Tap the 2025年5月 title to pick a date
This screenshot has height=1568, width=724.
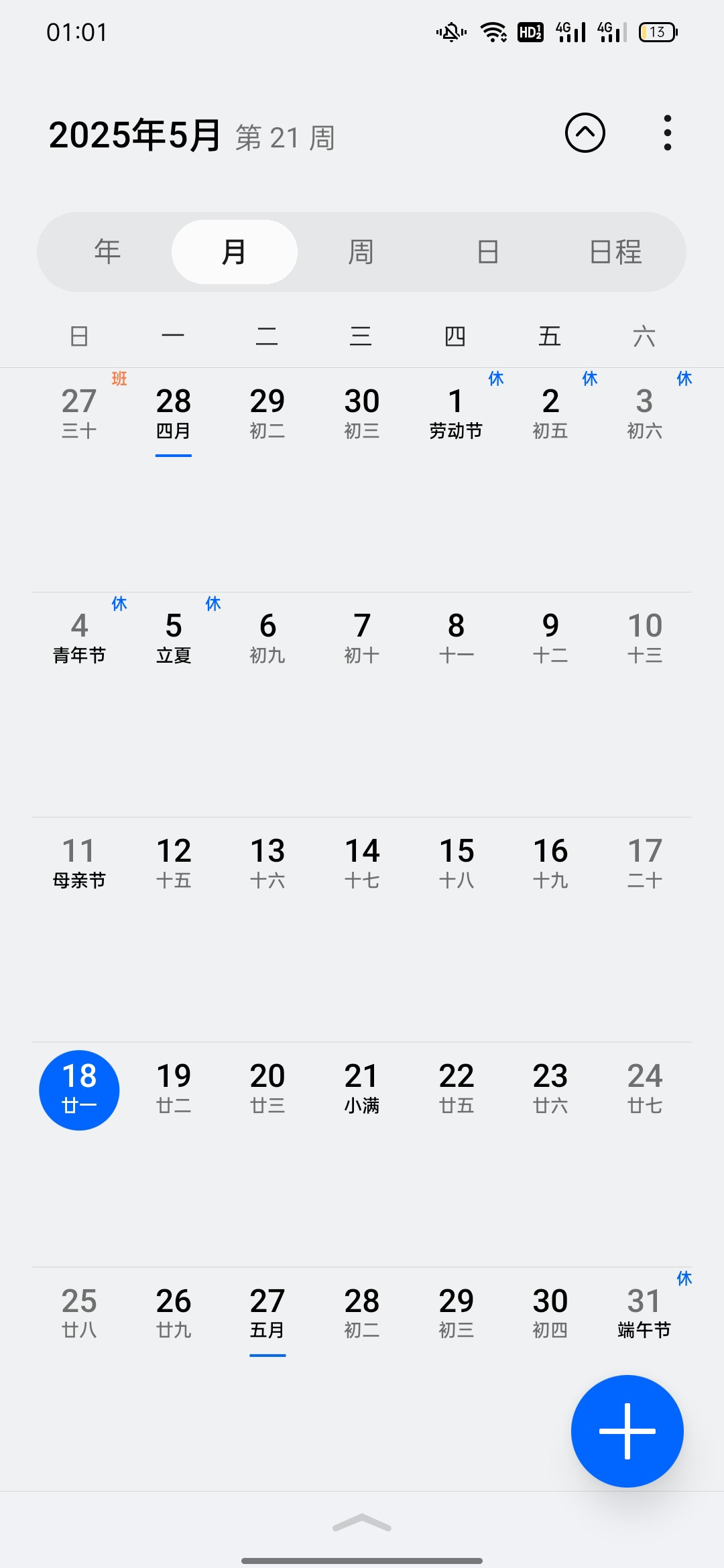tap(135, 135)
